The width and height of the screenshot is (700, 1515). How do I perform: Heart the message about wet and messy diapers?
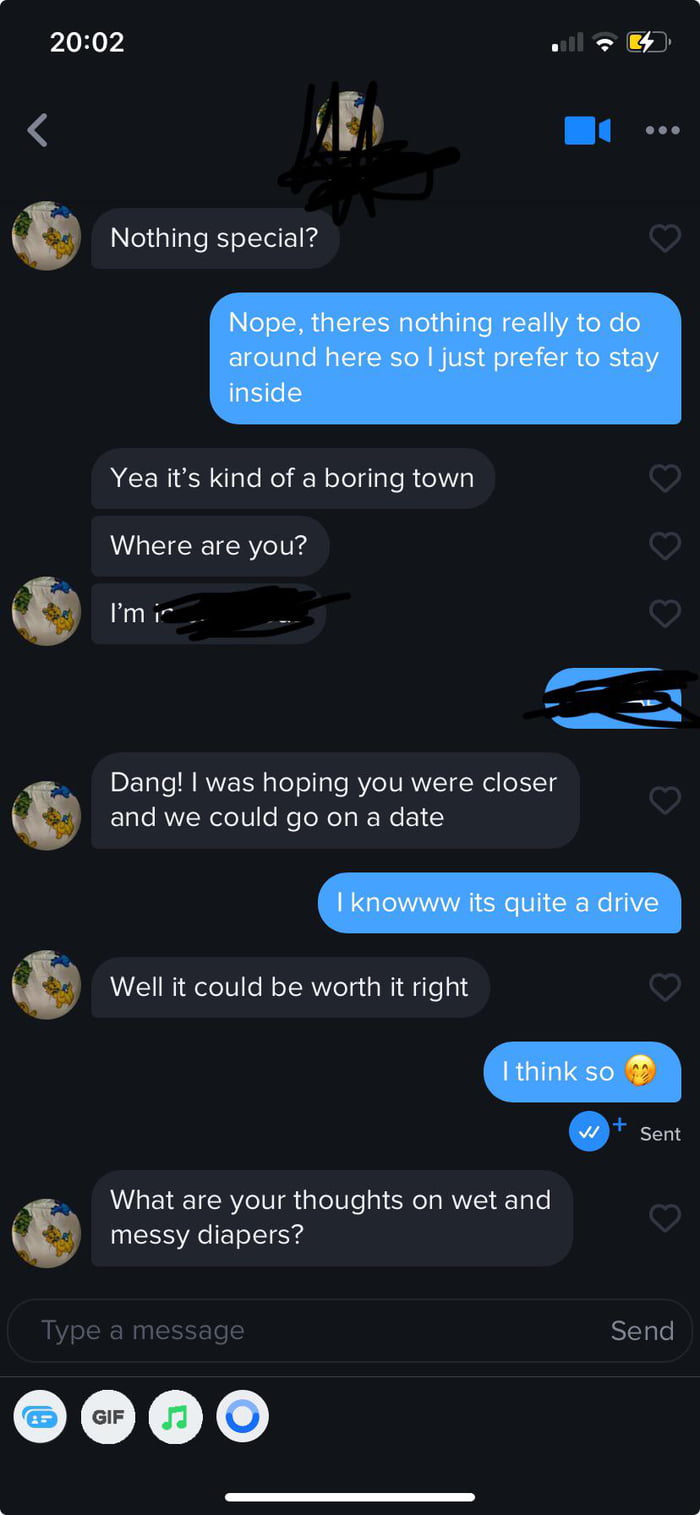click(665, 1217)
